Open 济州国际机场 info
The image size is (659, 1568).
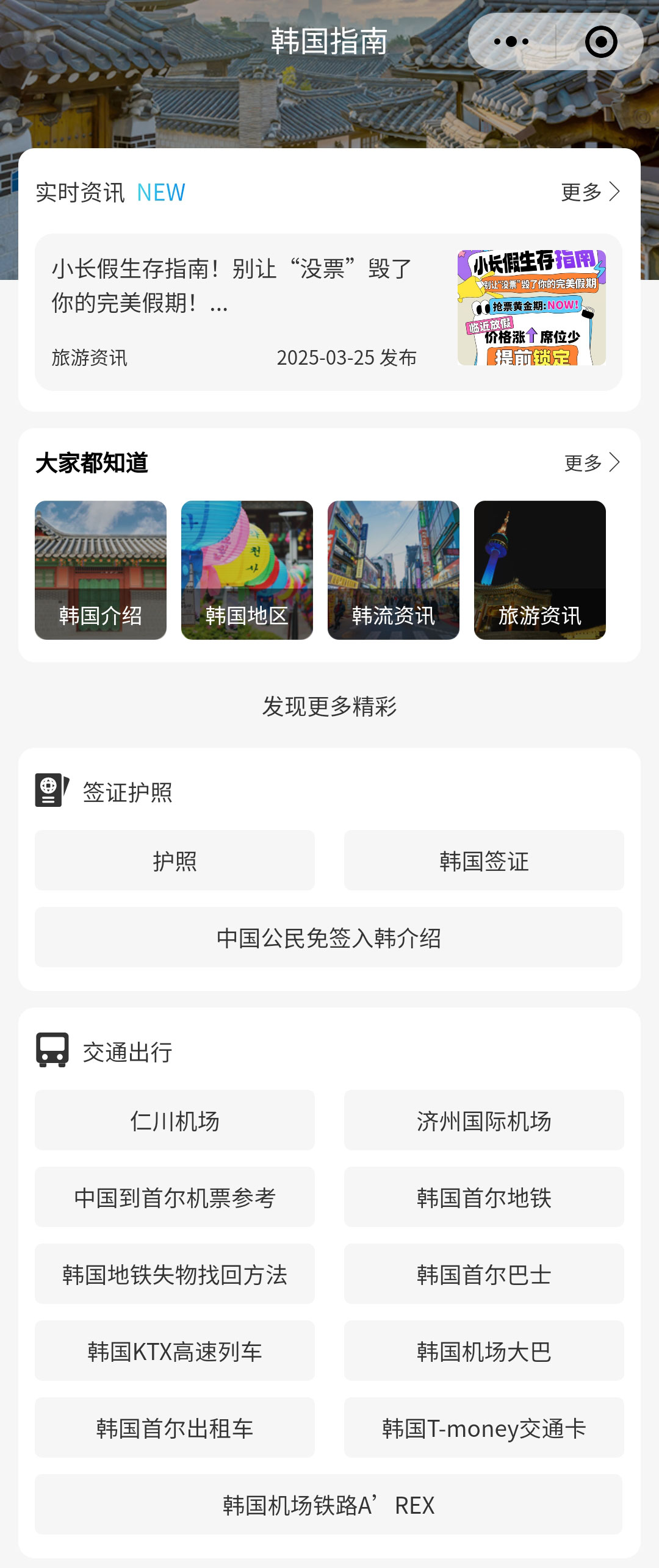pyautogui.click(x=484, y=1120)
